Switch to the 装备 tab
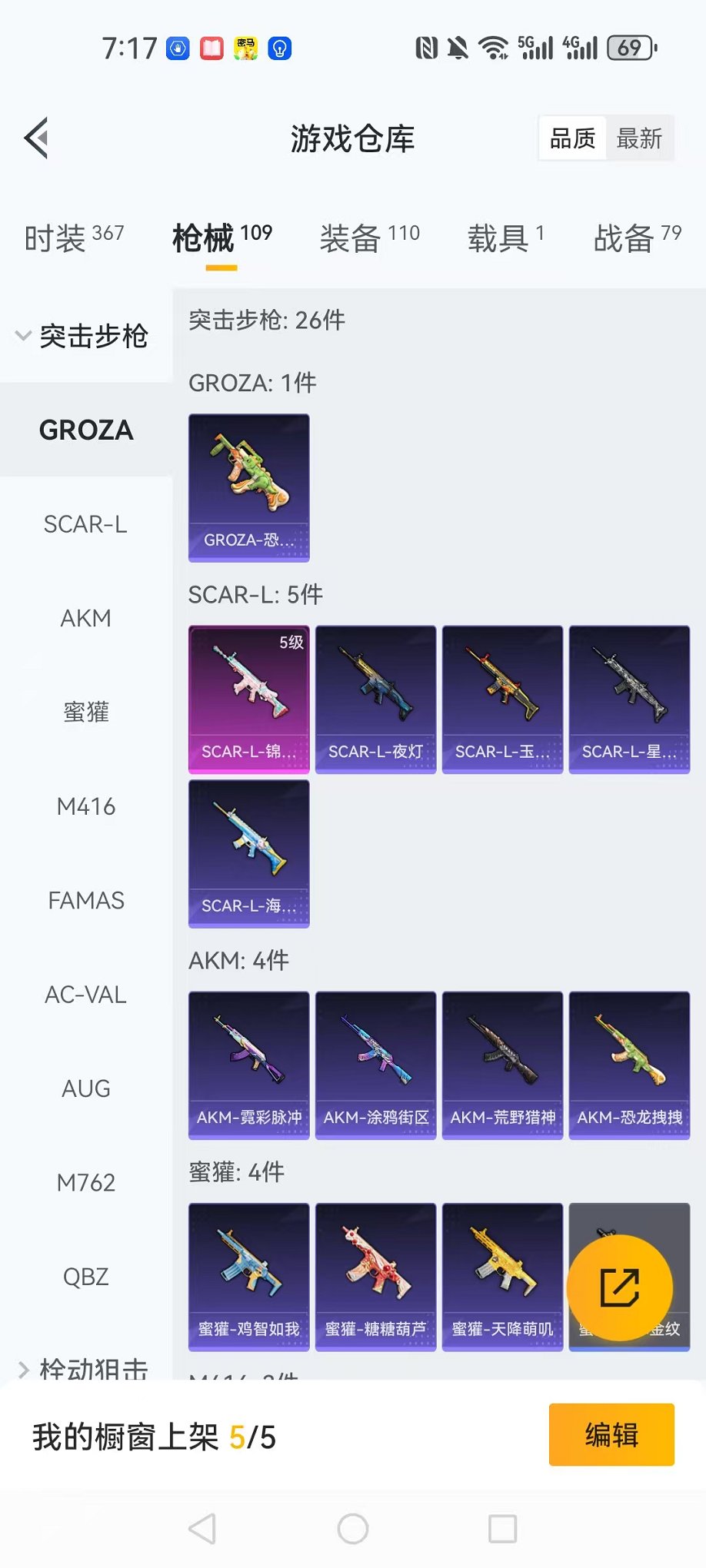 pos(369,238)
